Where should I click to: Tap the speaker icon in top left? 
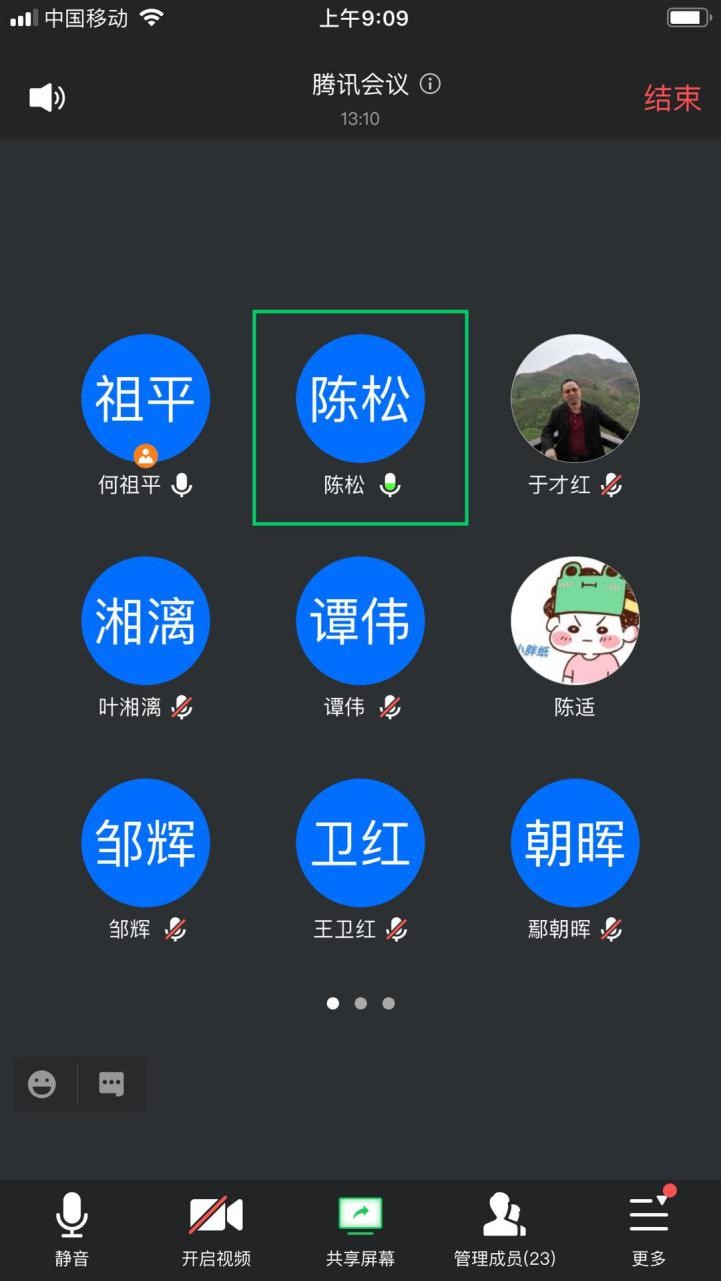[43, 97]
